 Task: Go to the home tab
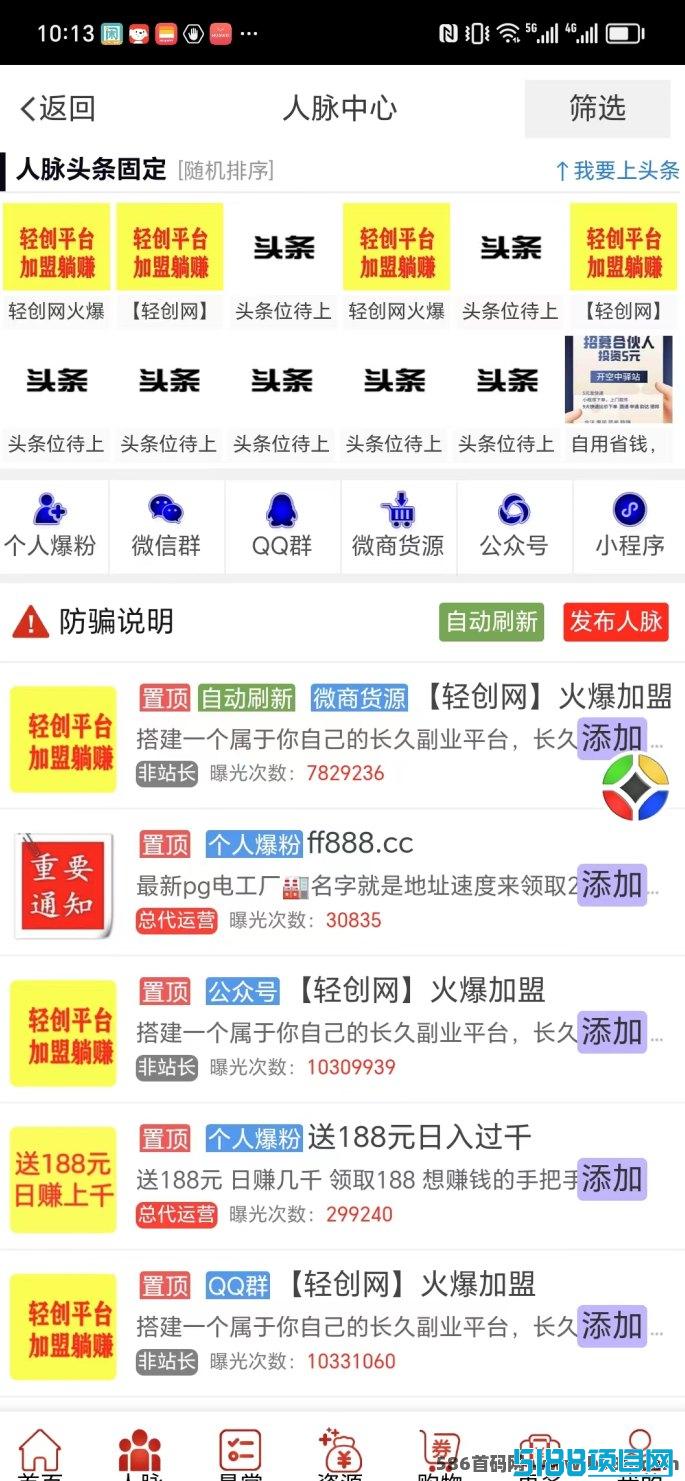coord(40,1455)
